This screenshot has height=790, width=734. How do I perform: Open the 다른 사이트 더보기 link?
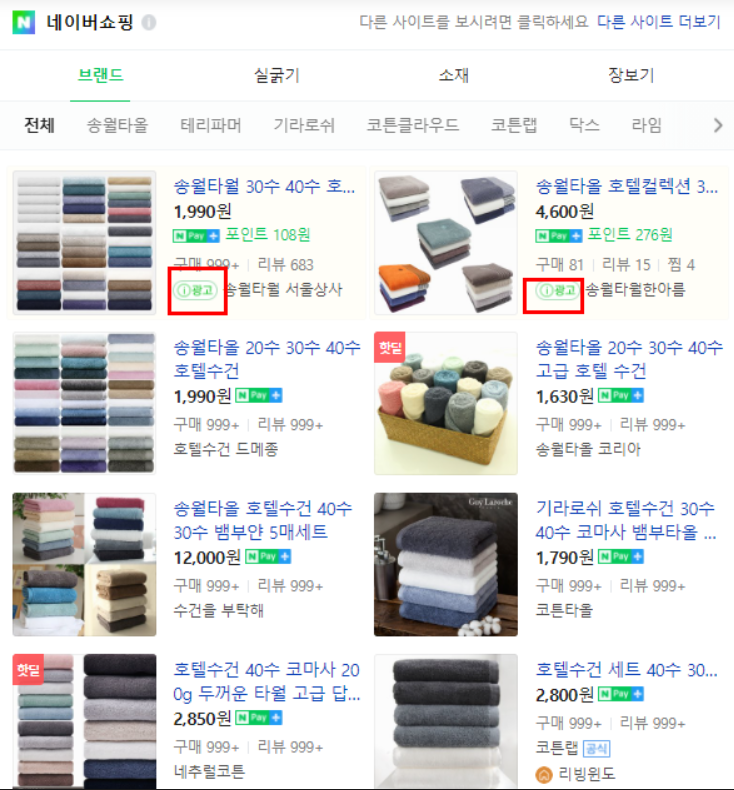click(x=658, y=22)
